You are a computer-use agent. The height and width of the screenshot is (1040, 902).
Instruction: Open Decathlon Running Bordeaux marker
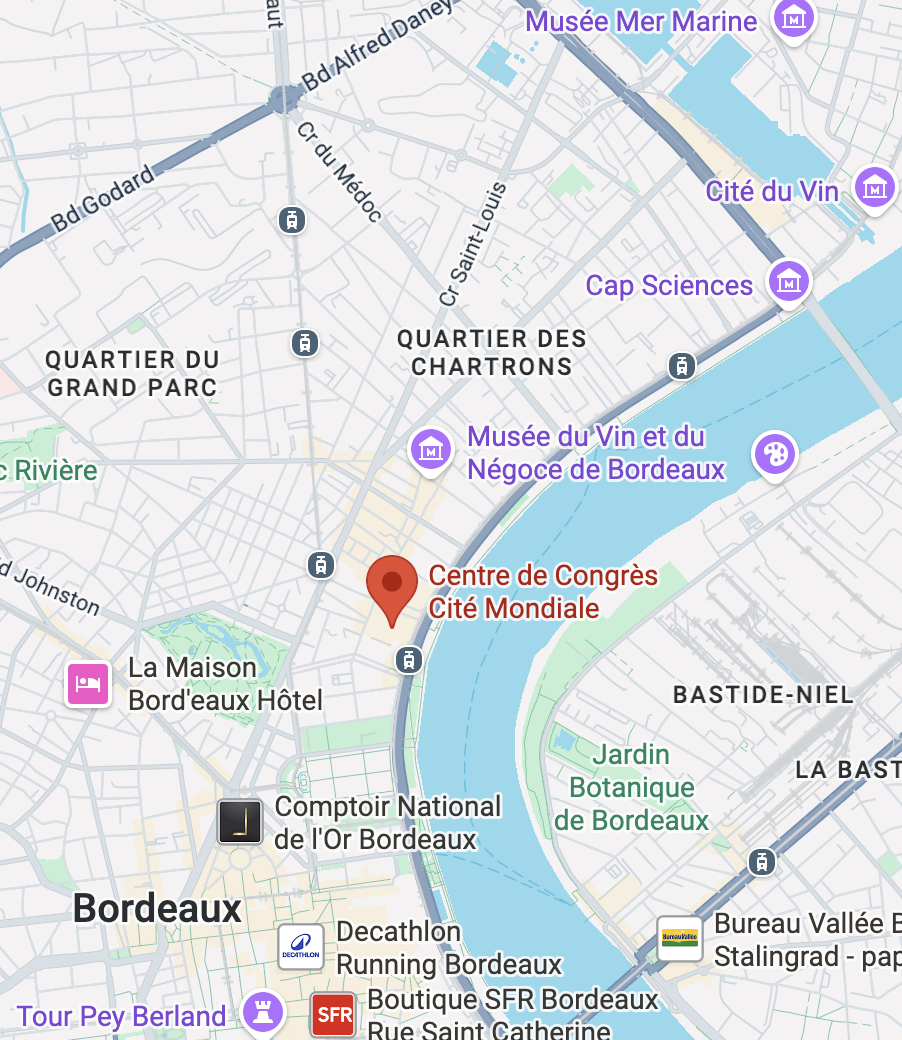coord(300,946)
